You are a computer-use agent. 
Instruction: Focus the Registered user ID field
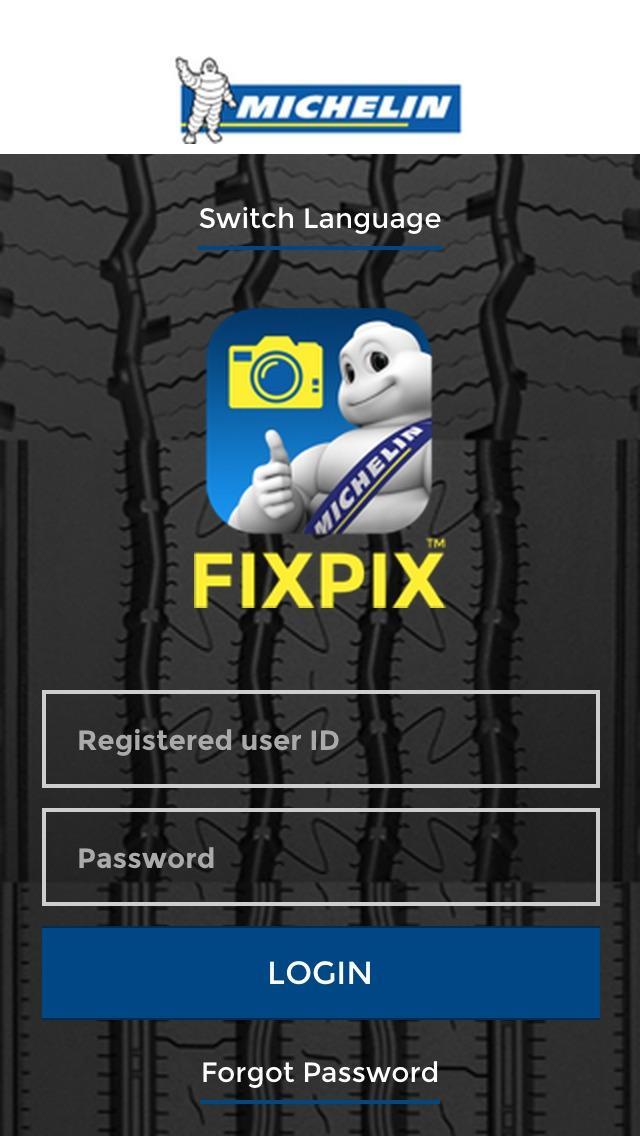(320, 739)
